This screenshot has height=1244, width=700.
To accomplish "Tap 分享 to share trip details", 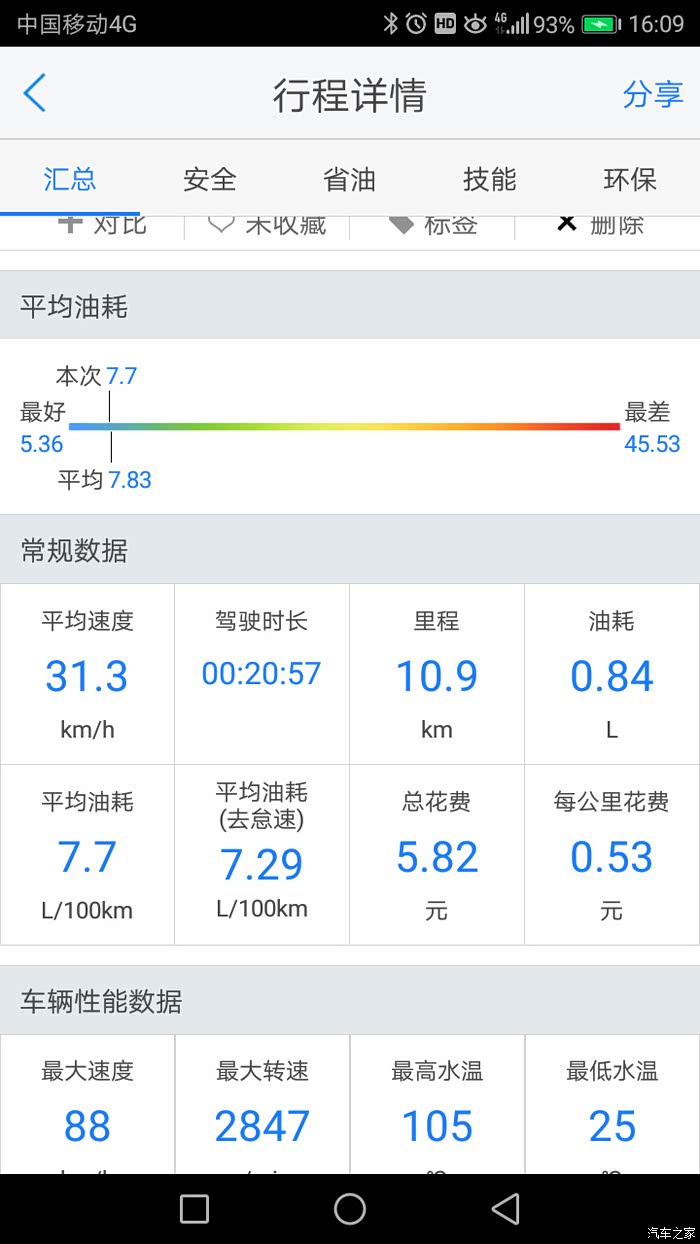I will click(652, 95).
